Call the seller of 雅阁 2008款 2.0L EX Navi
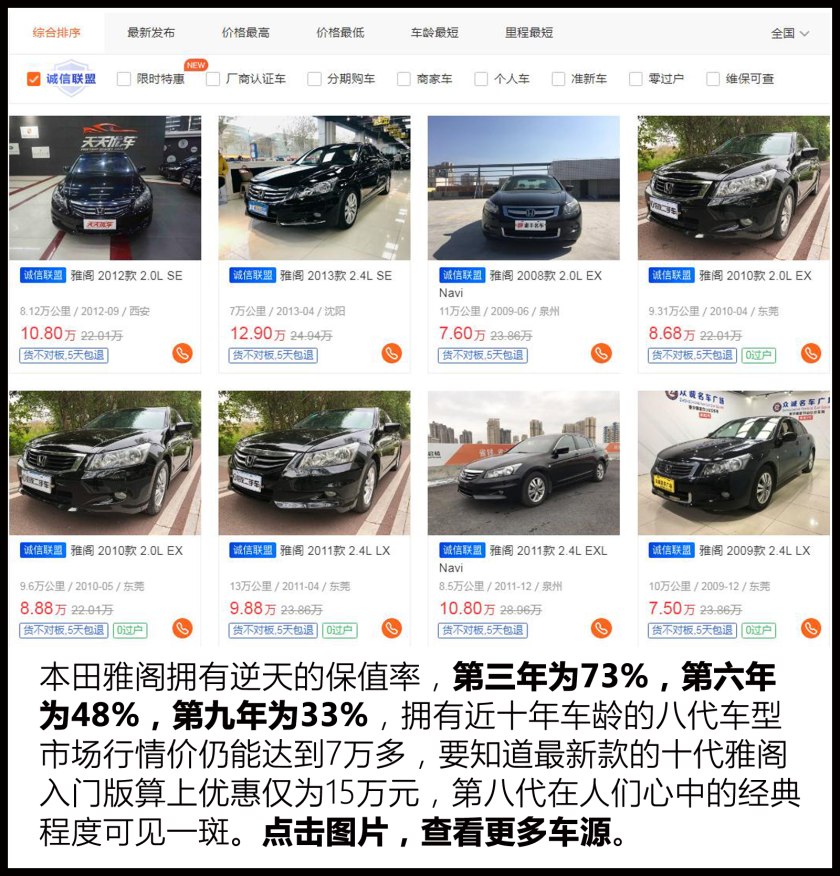This screenshot has height=876, width=840. click(603, 354)
